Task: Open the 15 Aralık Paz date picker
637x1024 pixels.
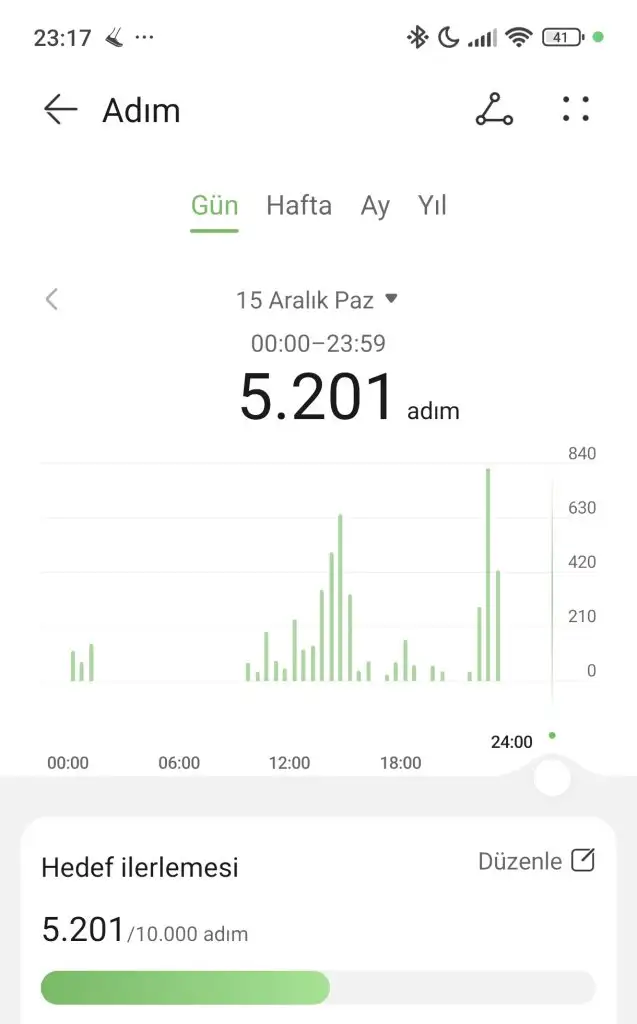Action: [317, 299]
